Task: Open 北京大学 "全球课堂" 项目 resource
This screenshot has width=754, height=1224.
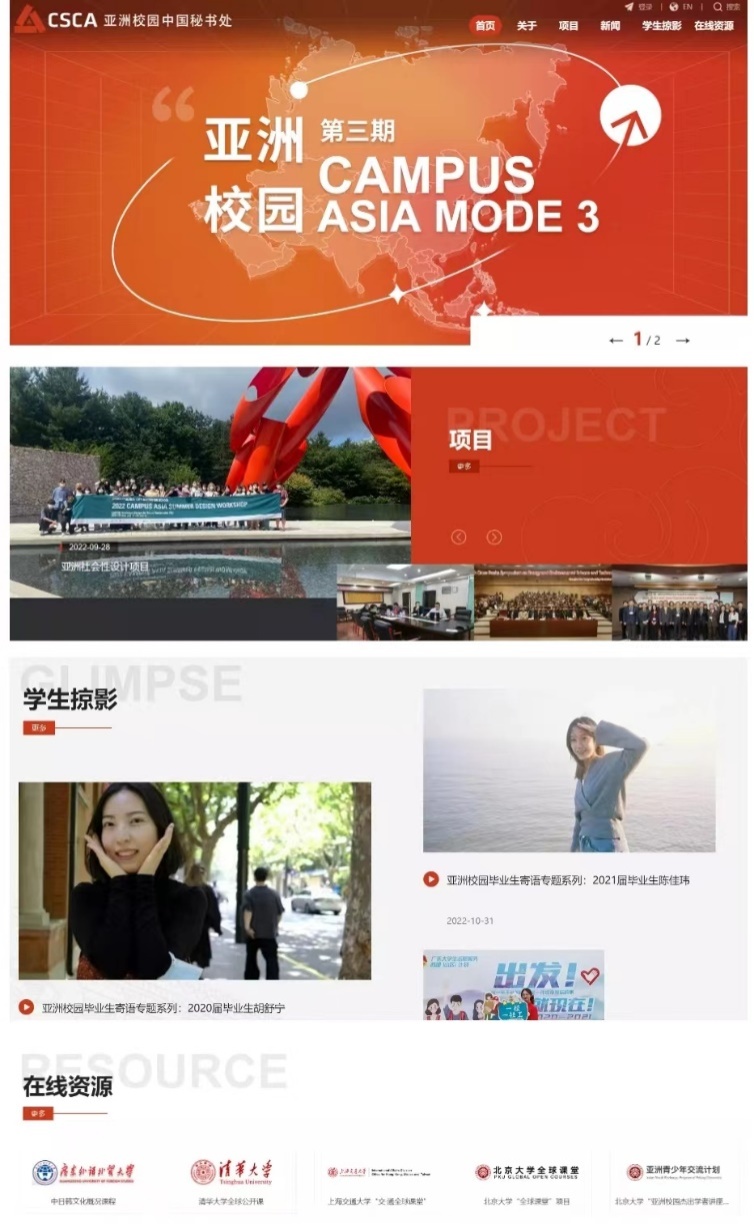Action: [526, 1182]
